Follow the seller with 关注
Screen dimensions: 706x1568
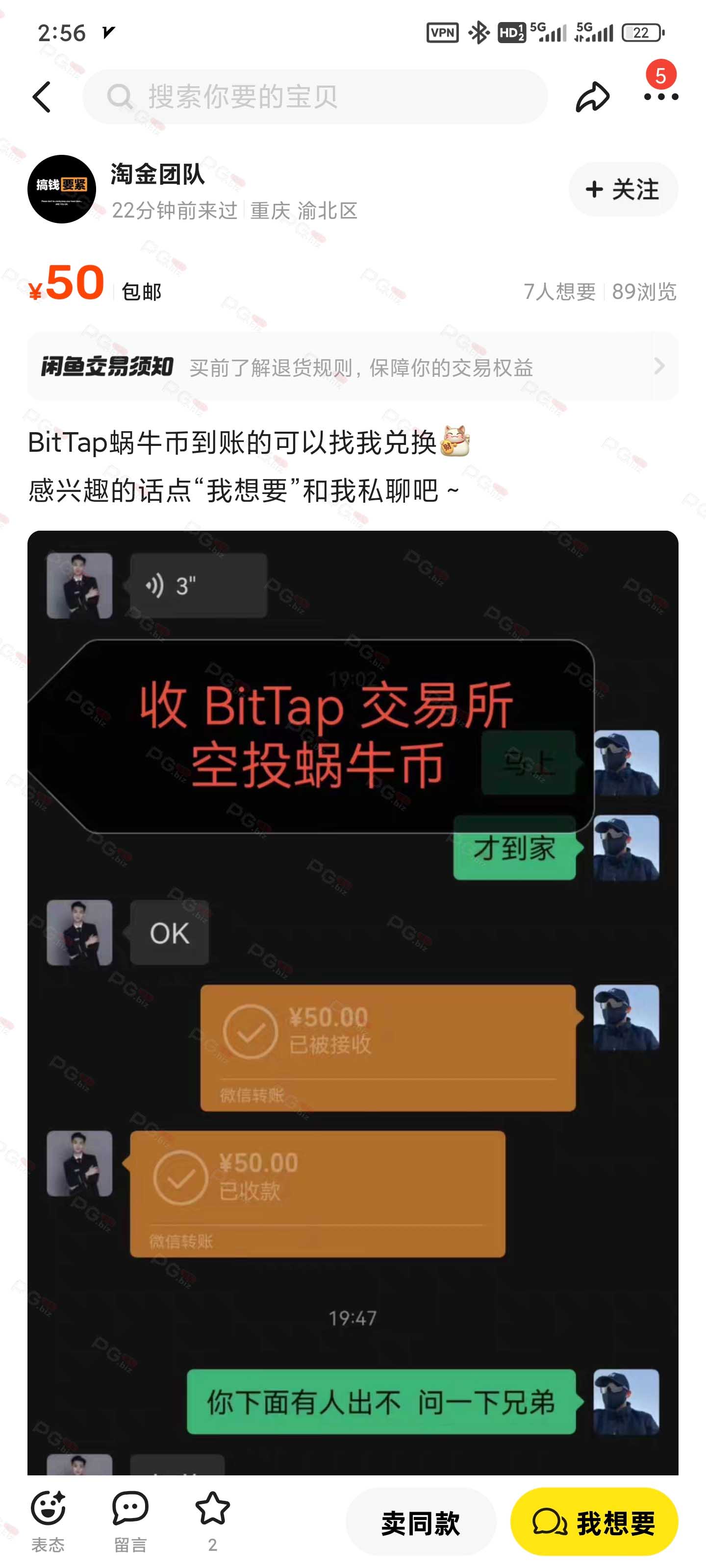coord(623,189)
